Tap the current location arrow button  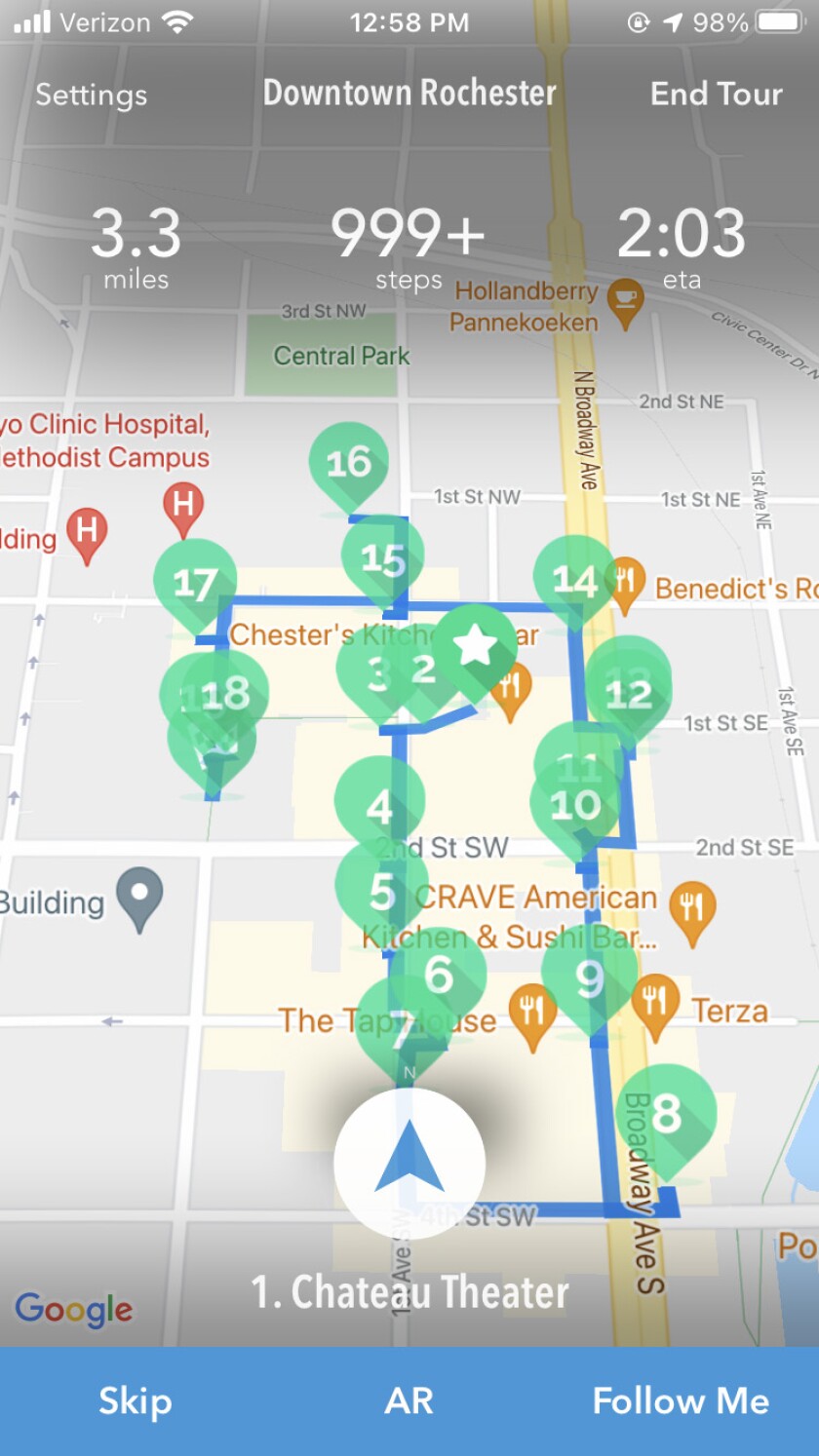tap(409, 1162)
